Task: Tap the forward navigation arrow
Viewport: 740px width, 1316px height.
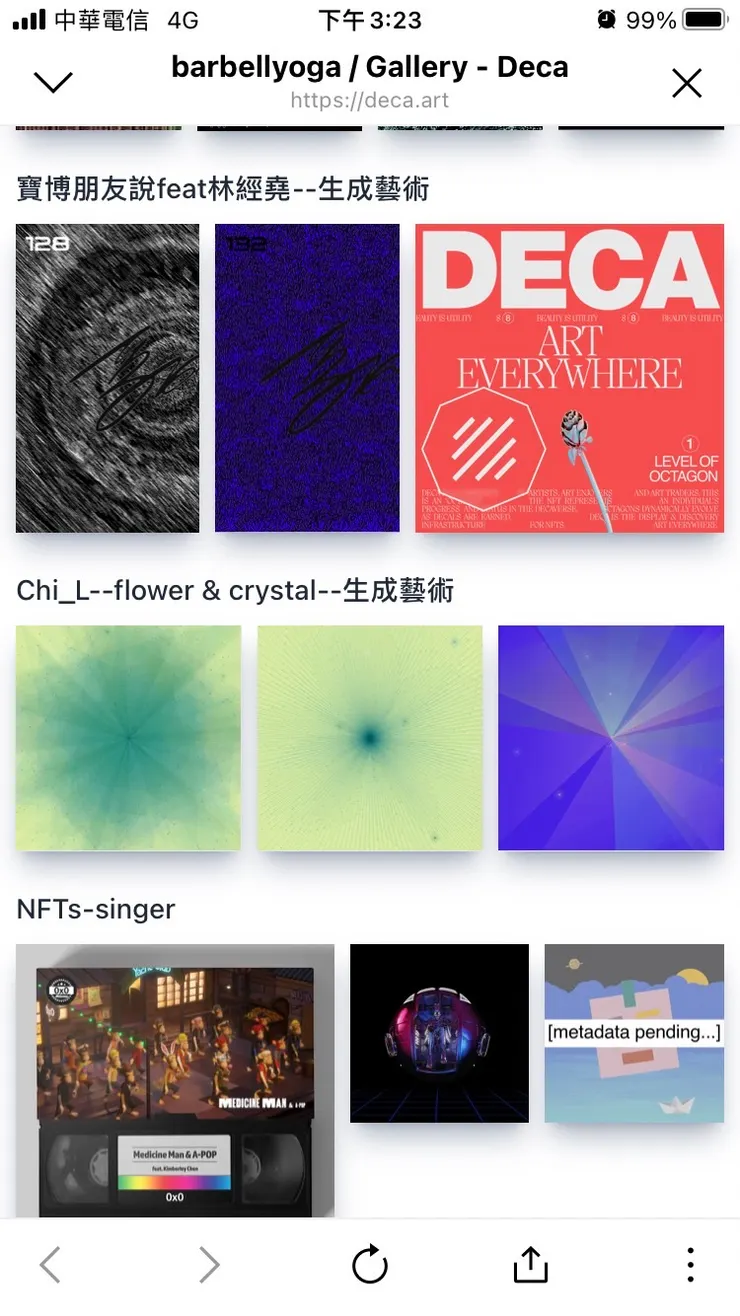Action: tap(209, 1264)
